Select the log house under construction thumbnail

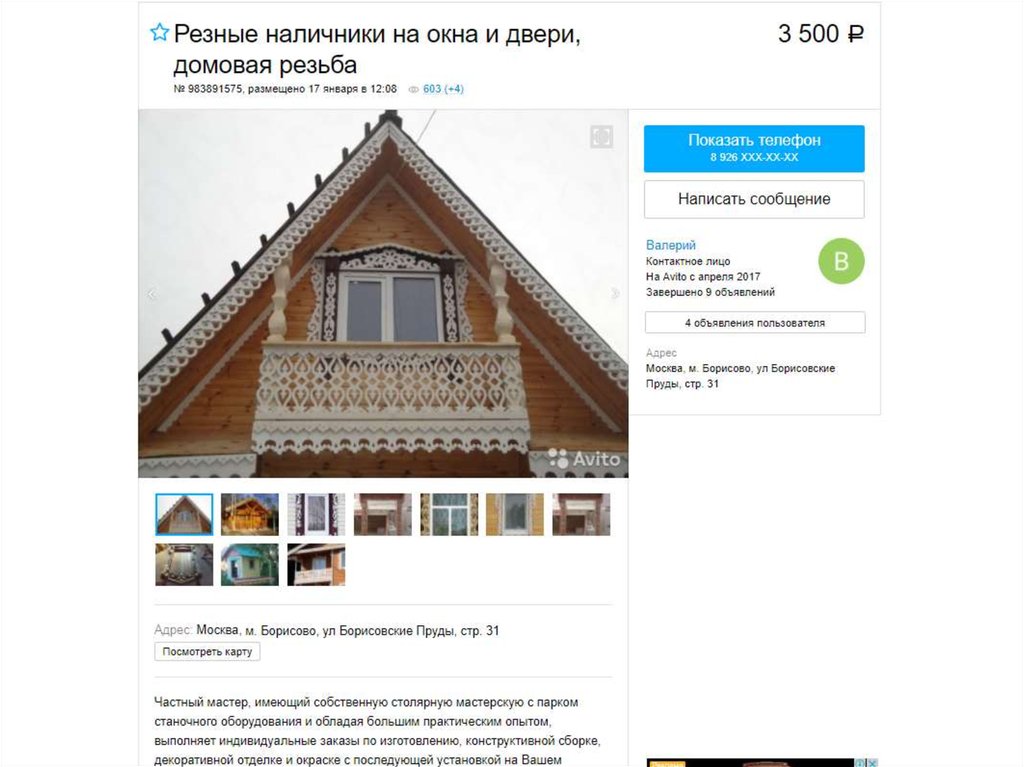[250, 514]
